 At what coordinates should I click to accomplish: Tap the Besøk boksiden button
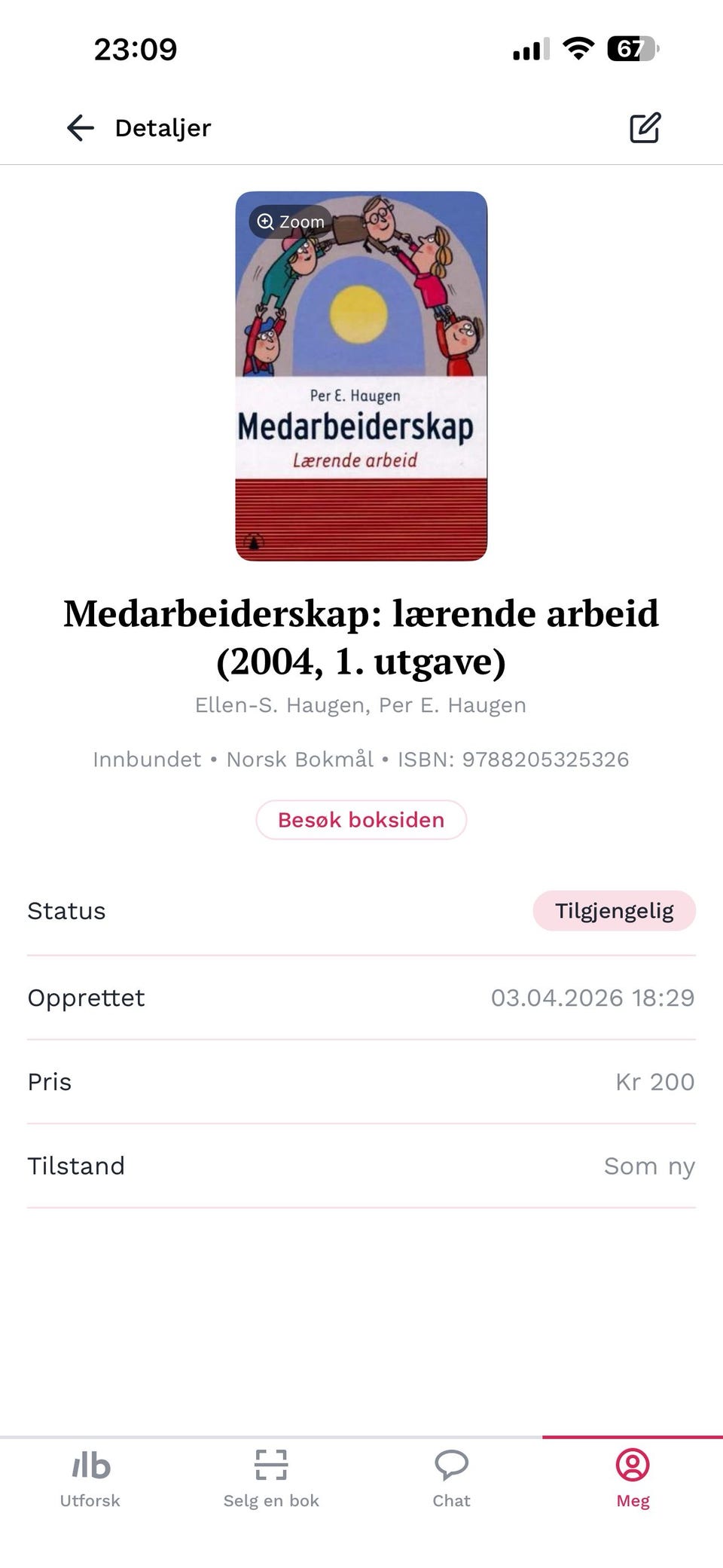[x=361, y=819]
